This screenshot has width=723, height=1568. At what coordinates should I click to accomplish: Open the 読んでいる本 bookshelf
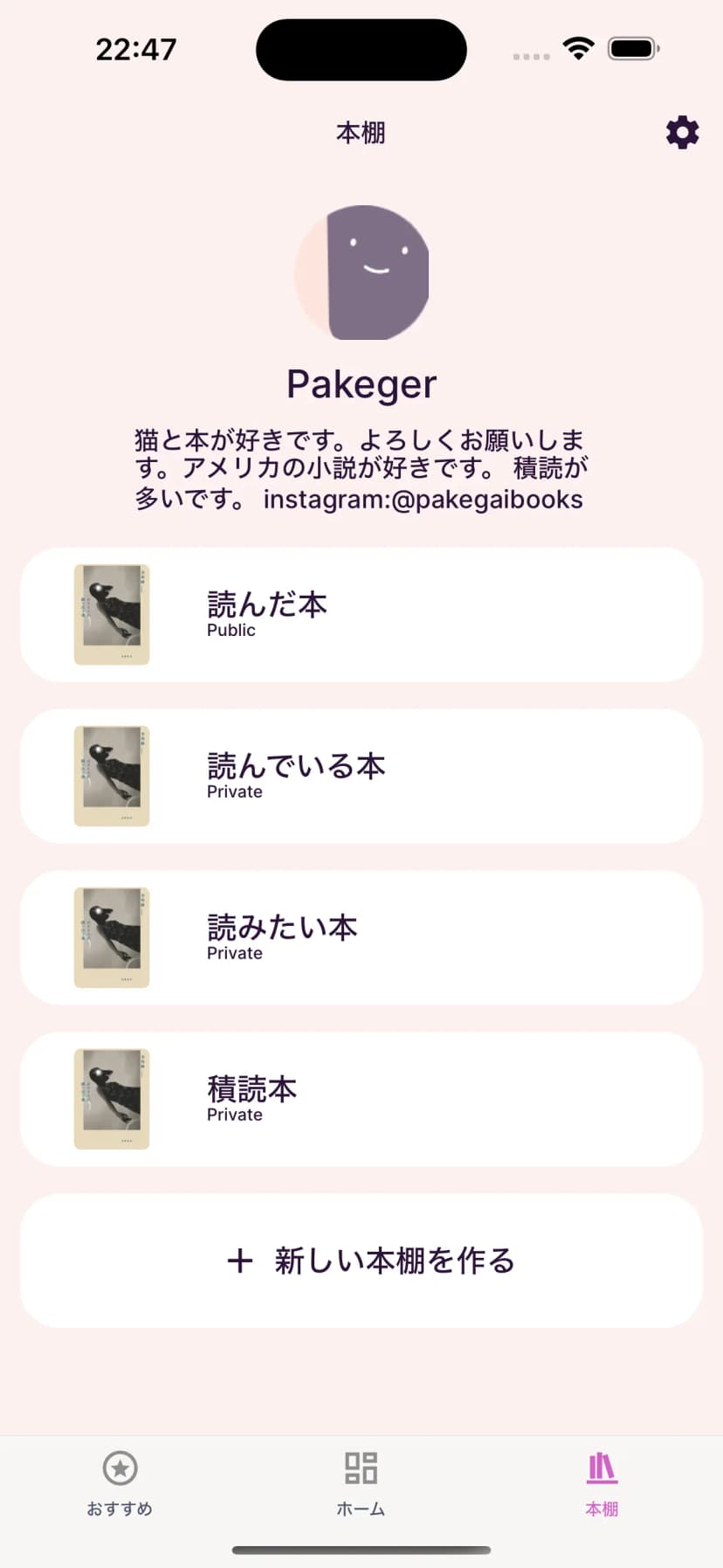click(361, 777)
